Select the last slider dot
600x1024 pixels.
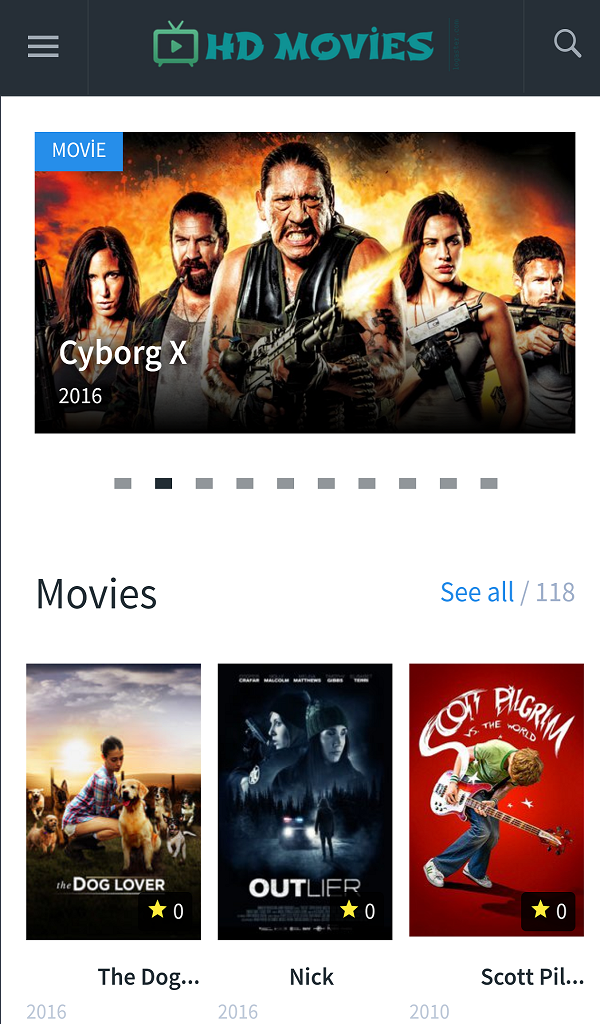489,484
